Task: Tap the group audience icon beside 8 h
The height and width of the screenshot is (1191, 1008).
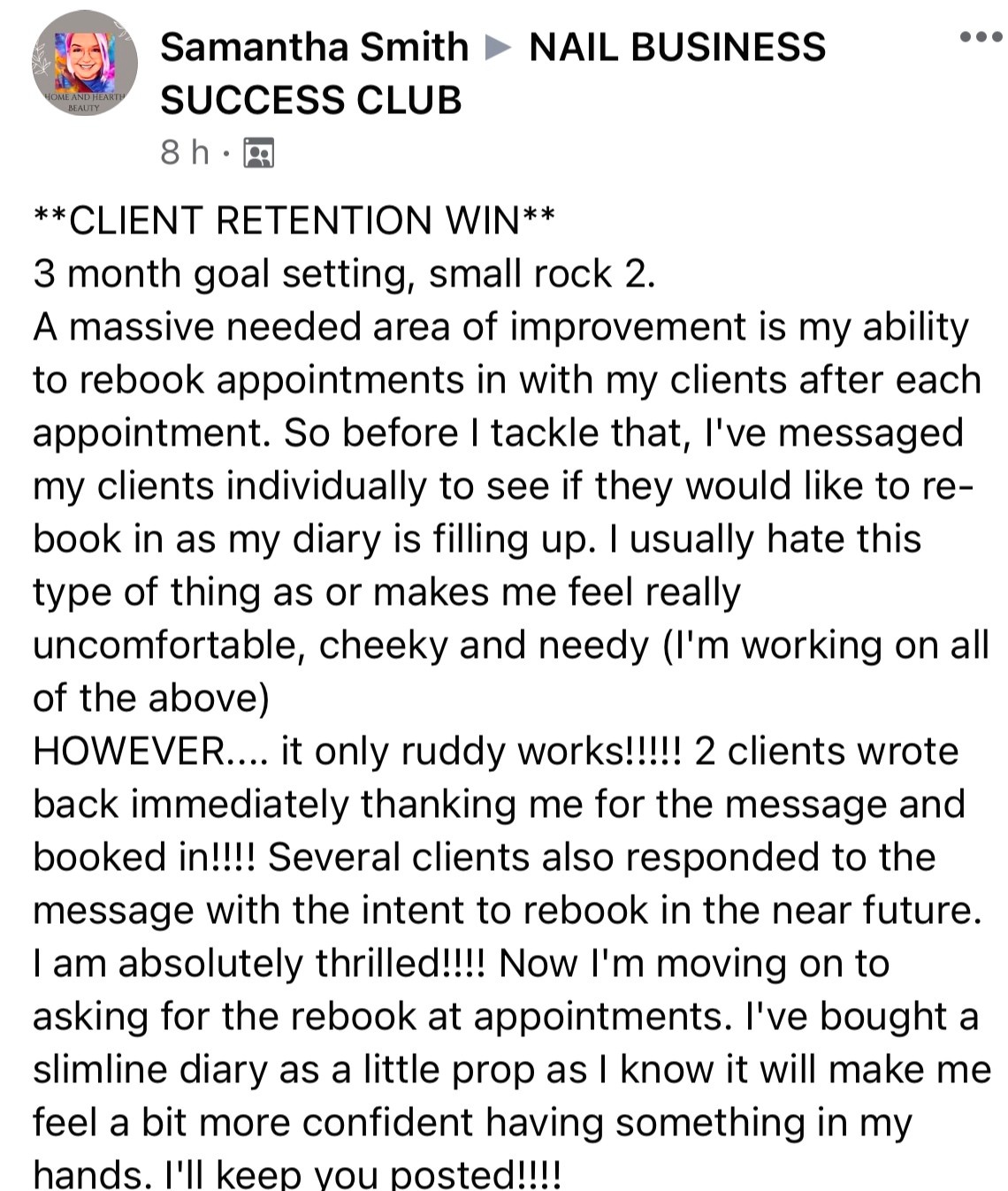Action: tap(258, 153)
